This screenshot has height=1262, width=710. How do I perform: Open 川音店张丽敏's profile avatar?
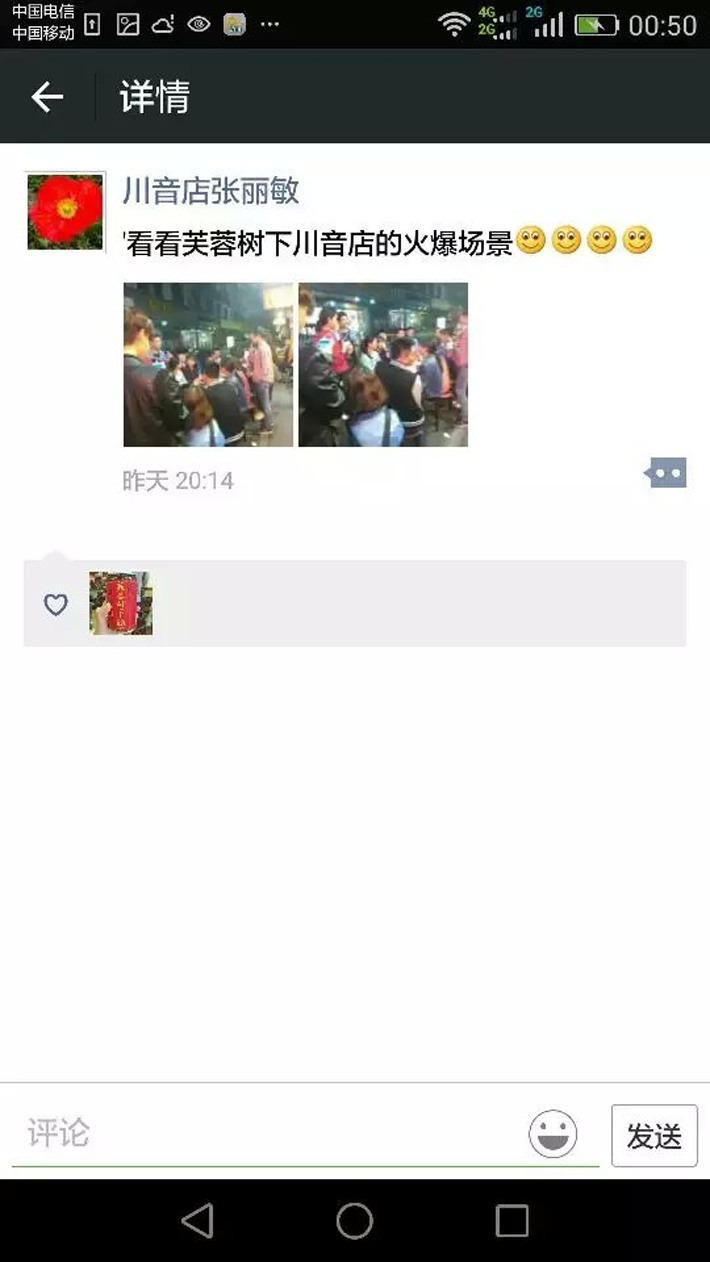point(65,211)
